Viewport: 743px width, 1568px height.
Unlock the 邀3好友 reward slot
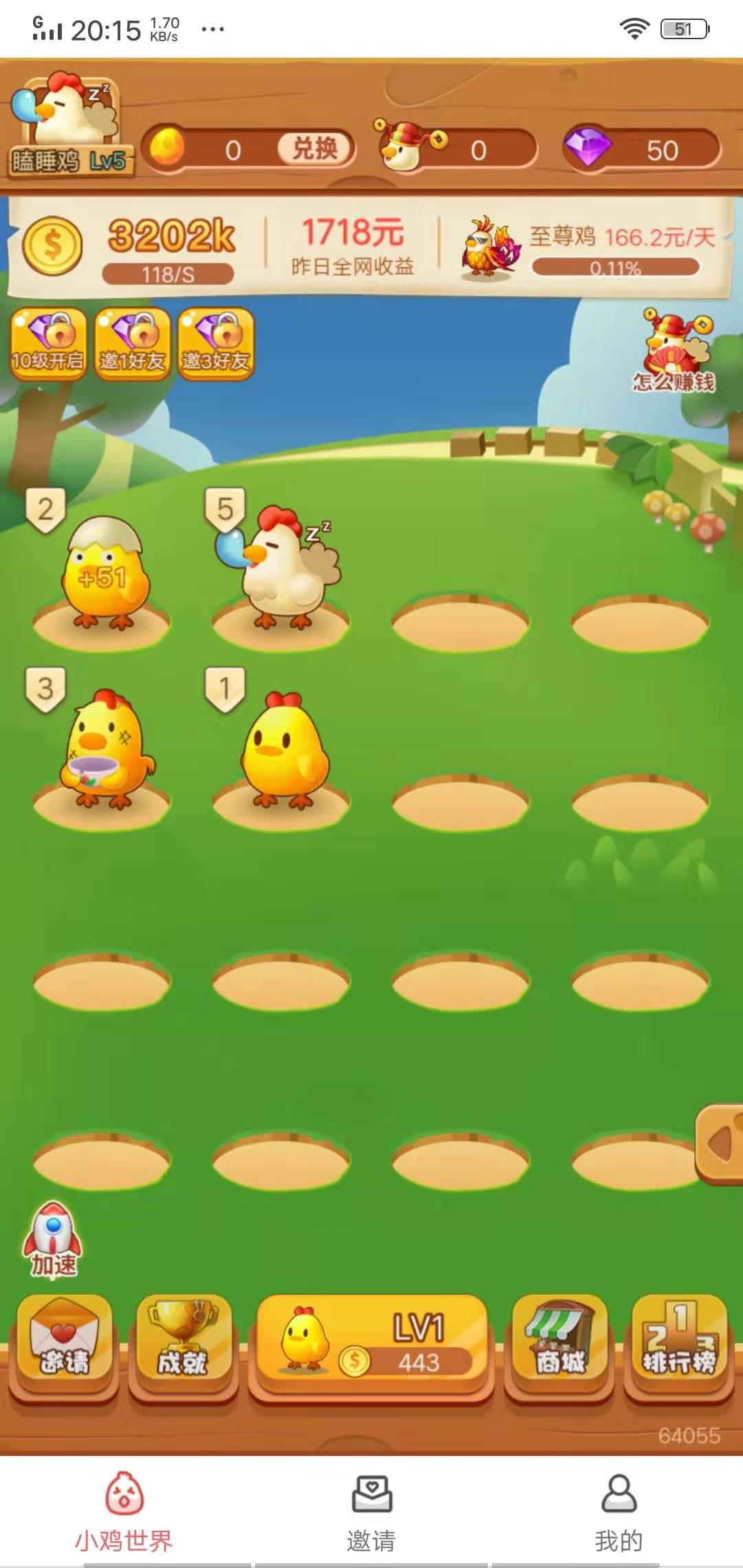[217, 340]
